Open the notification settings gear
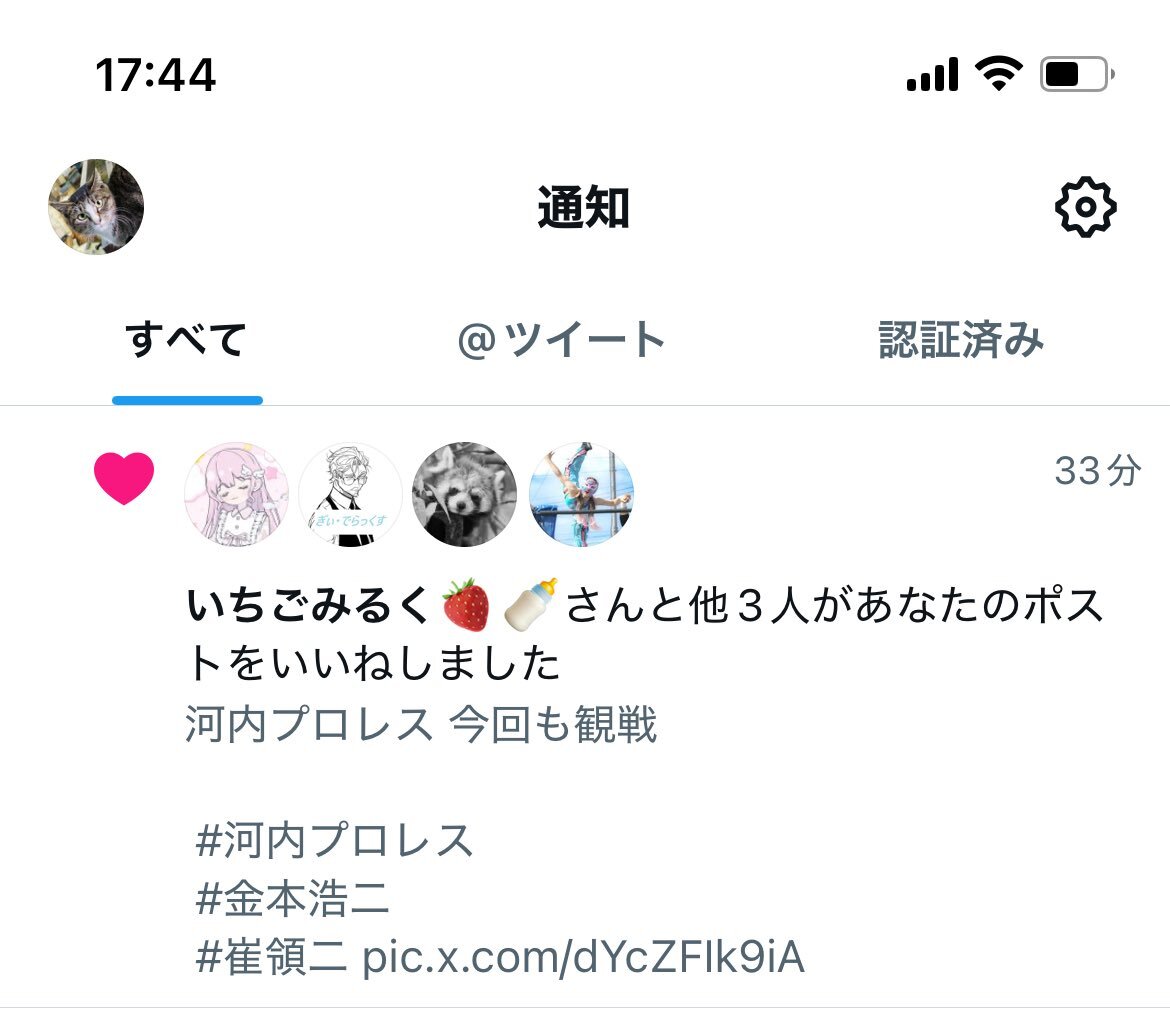Screen dimensions: 1170x1009 pos(1085,208)
